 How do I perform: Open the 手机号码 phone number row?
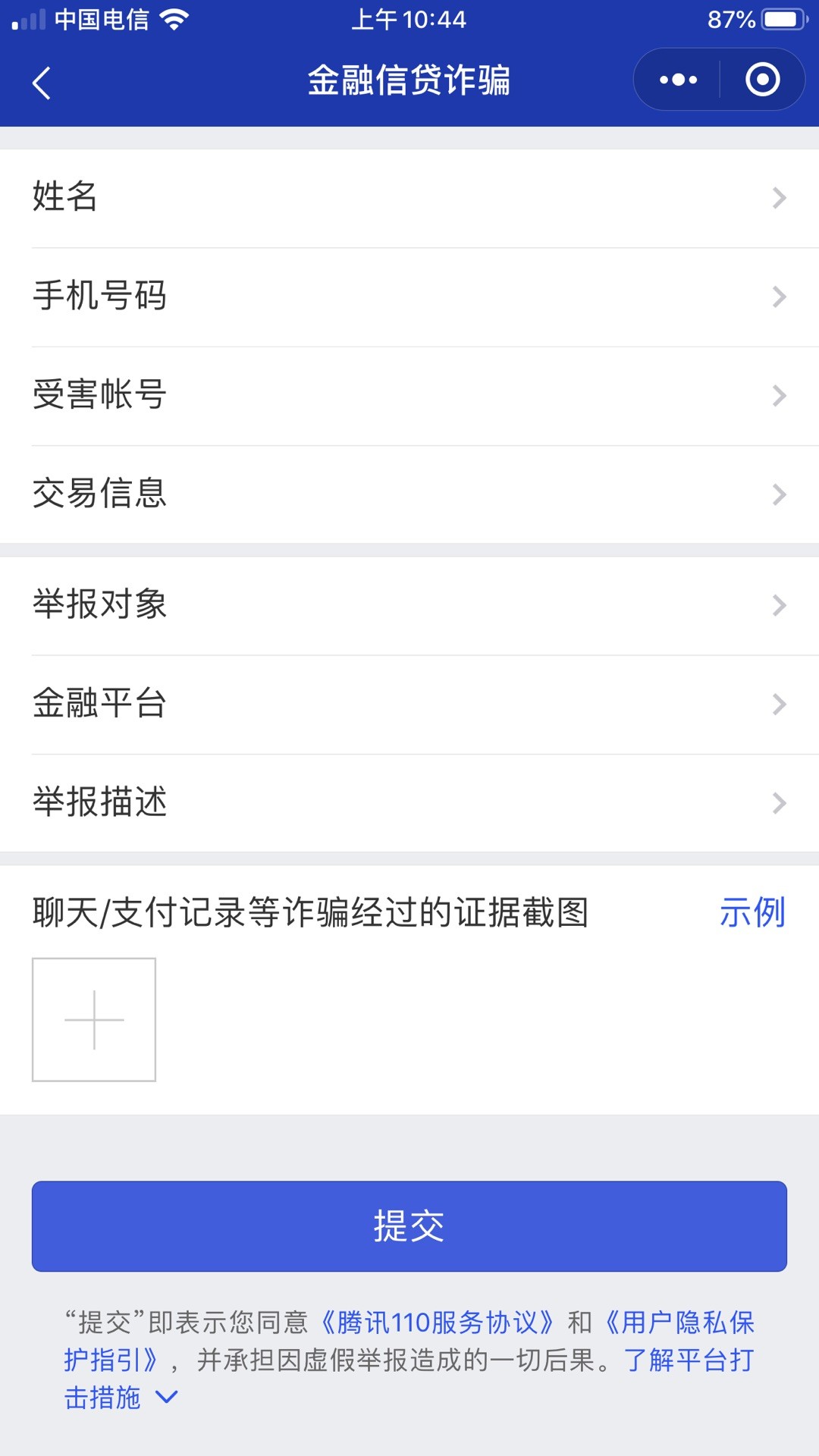coord(409,296)
